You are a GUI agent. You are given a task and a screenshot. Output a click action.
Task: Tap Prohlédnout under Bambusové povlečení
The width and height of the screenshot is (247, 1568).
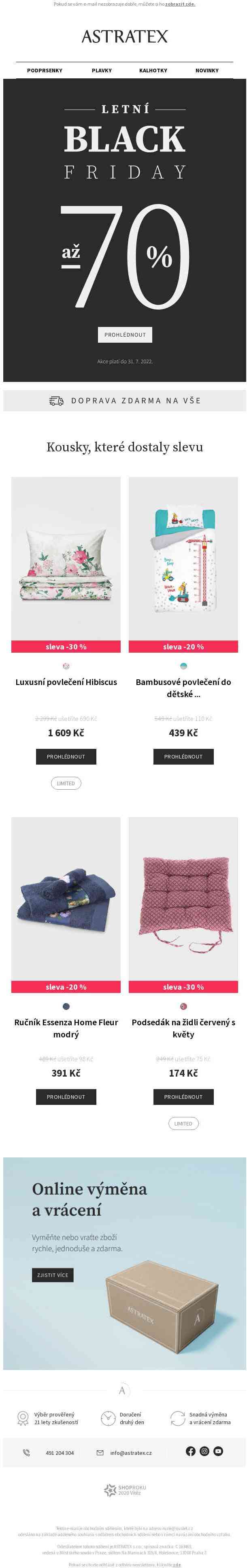183,757
